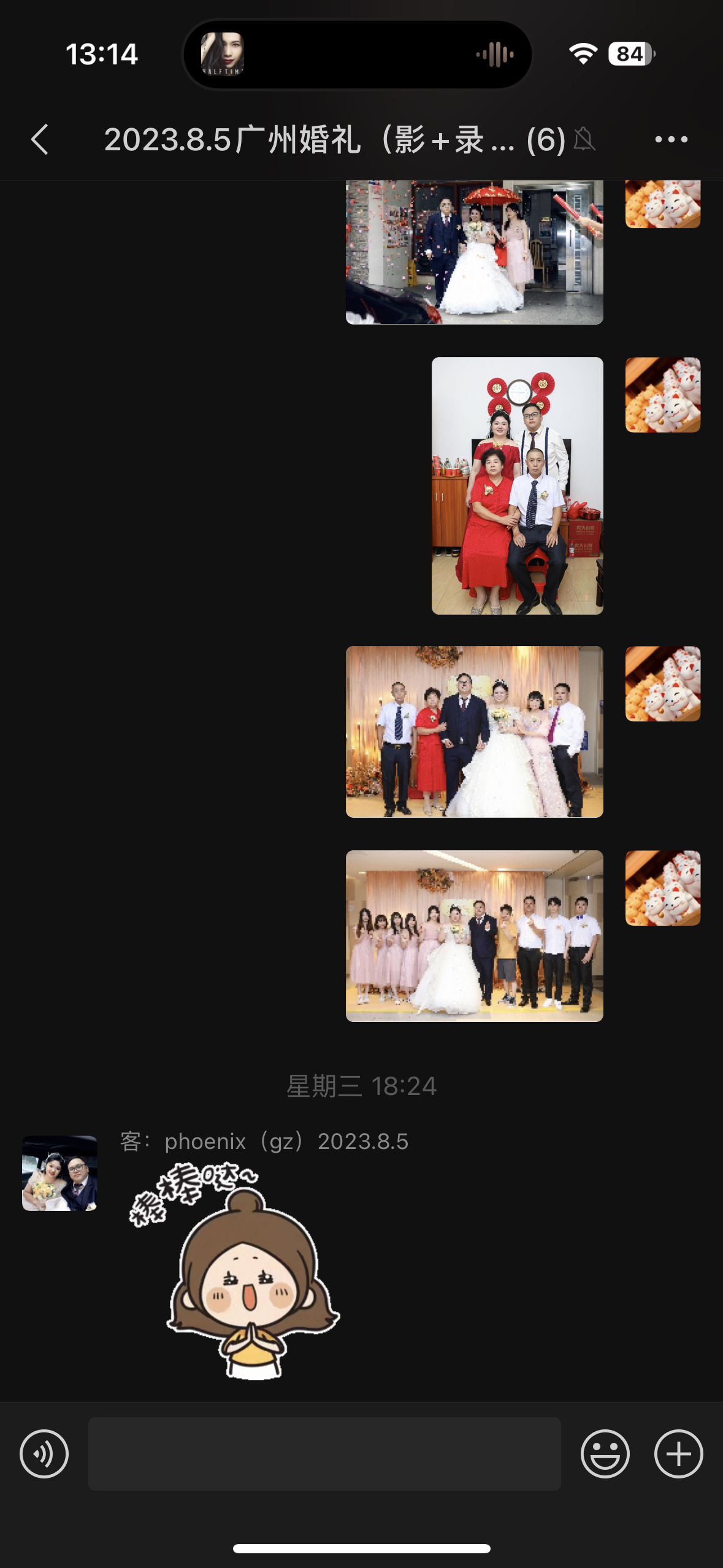This screenshot has width=723, height=1568.
Task: Switch to voice message input
Action: coord(44,1453)
